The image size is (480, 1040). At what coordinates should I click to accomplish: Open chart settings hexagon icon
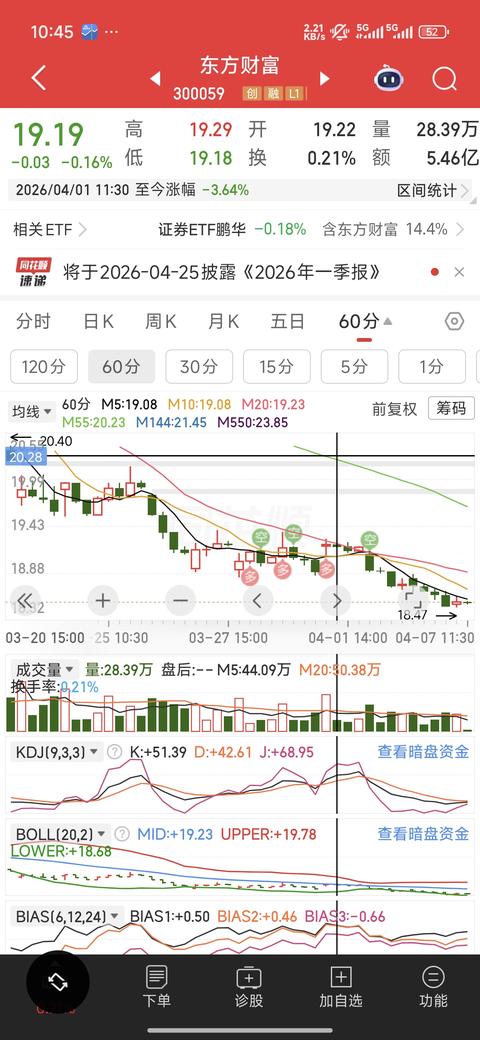pyautogui.click(x=454, y=322)
